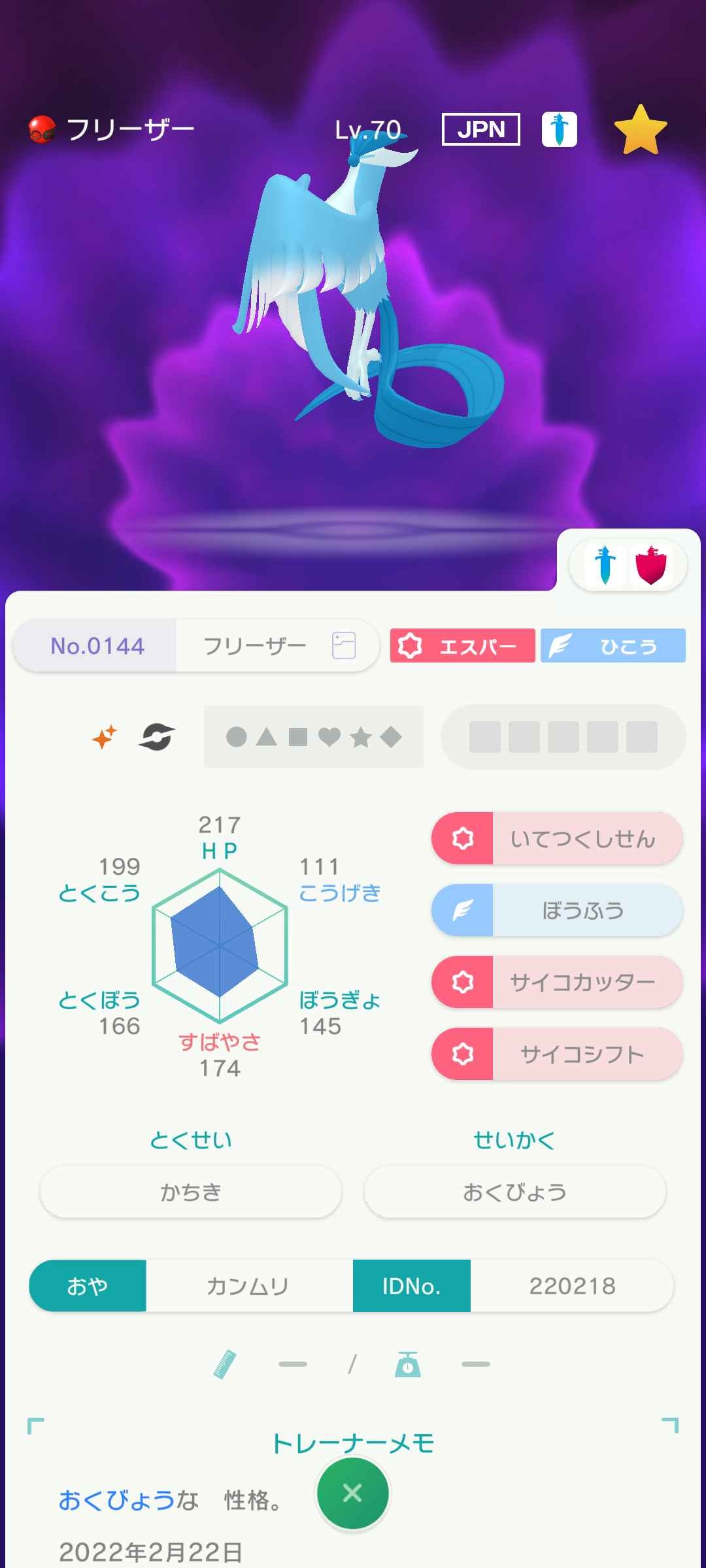This screenshot has height=1568, width=706.
Task: Tap the form change swirl icon
Action: click(157, 738)
